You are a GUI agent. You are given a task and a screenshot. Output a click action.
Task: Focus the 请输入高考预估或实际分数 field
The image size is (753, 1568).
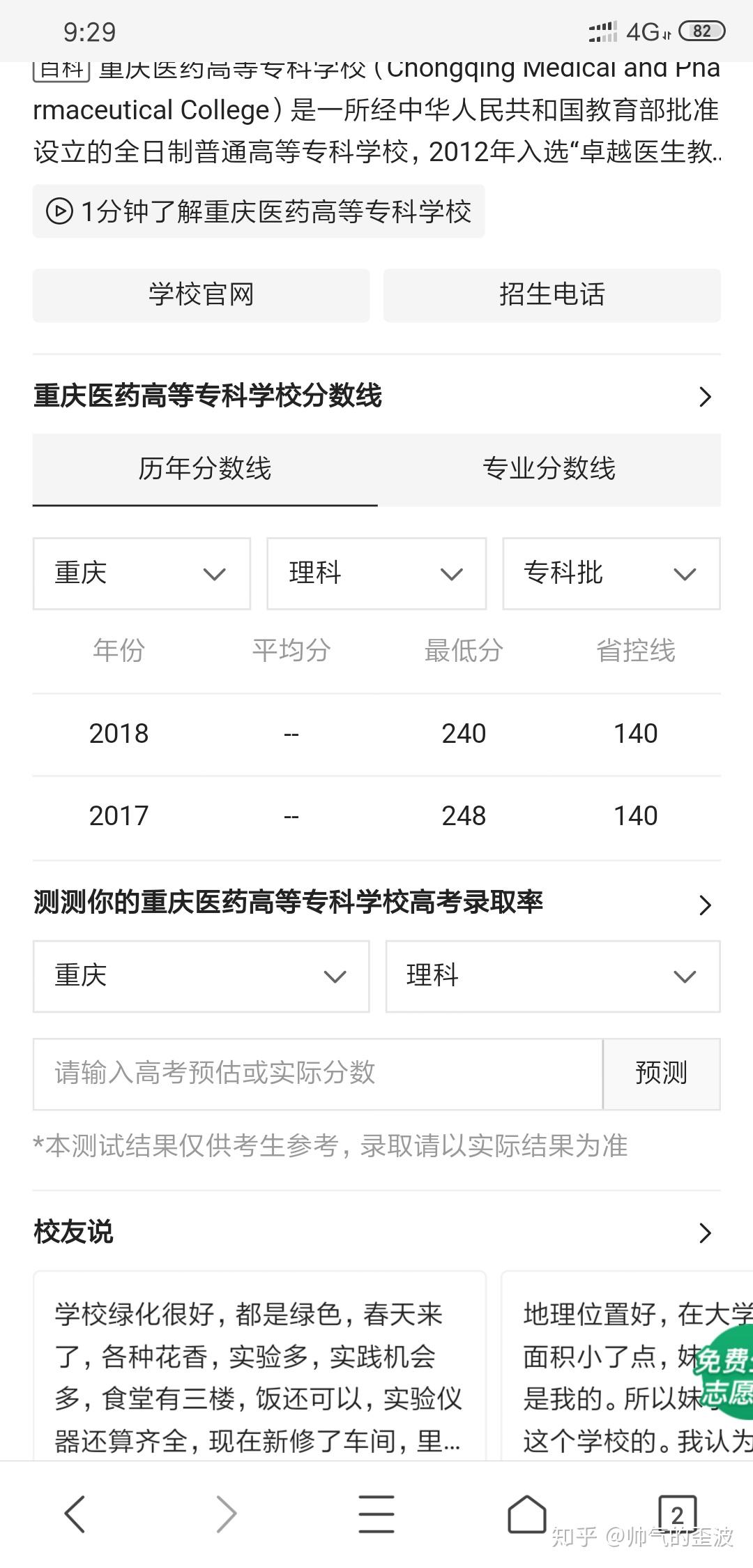coord(317,1073)
